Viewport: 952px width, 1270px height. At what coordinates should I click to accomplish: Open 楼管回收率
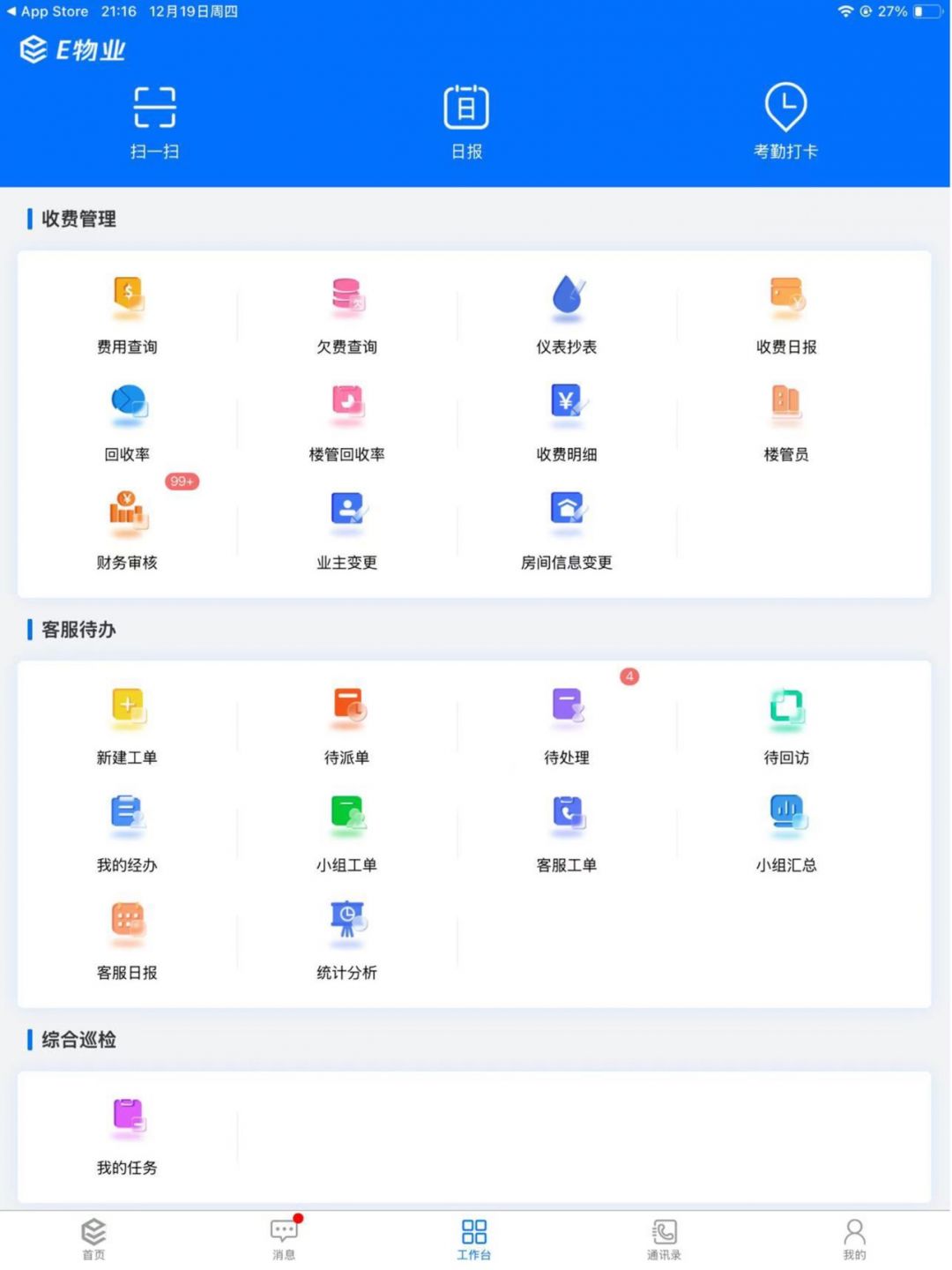pos(347,422)
